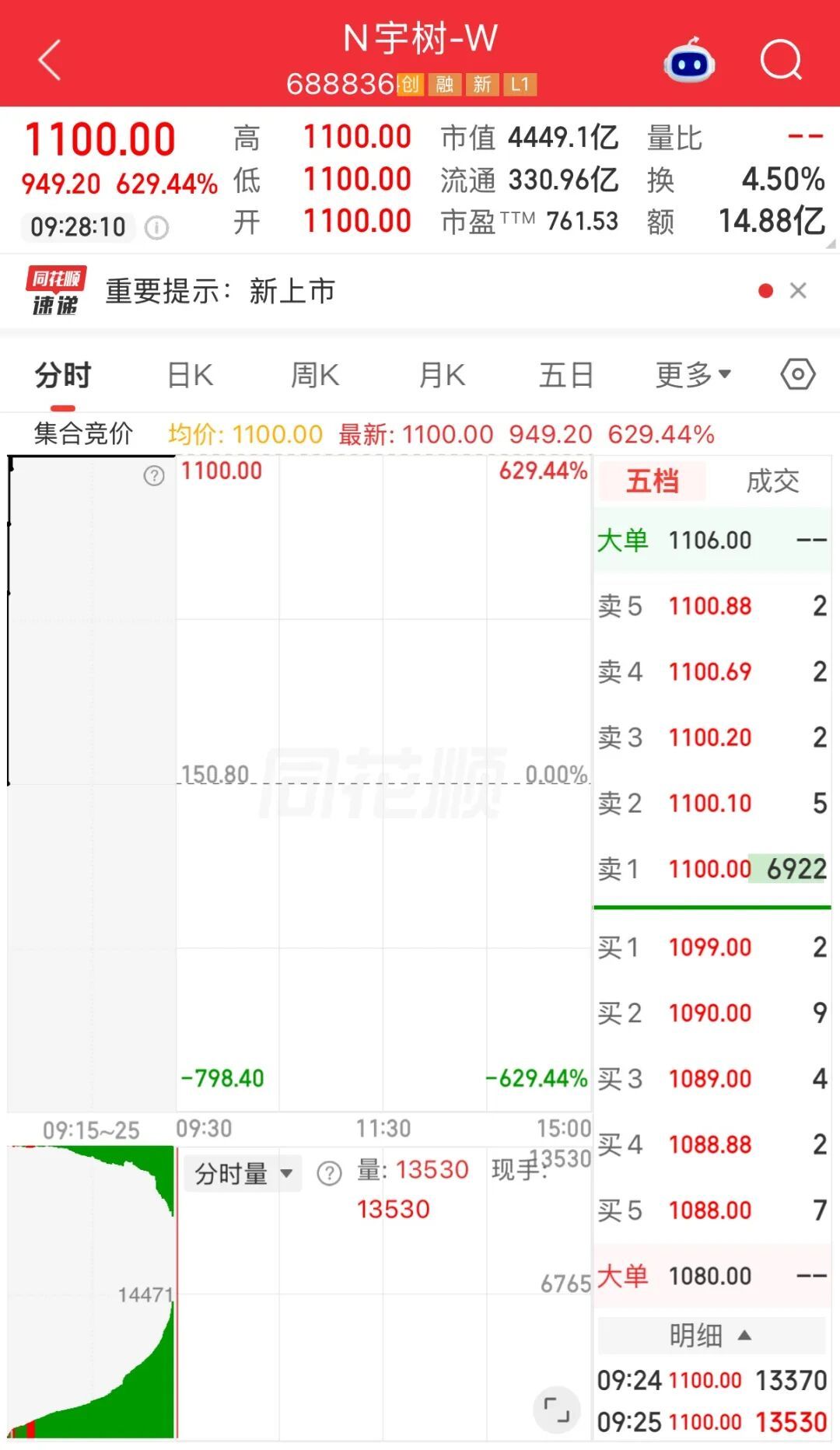Expand the 更多 chart period dropdown
The image size is (840, 1450).
(x=693, y=375)
